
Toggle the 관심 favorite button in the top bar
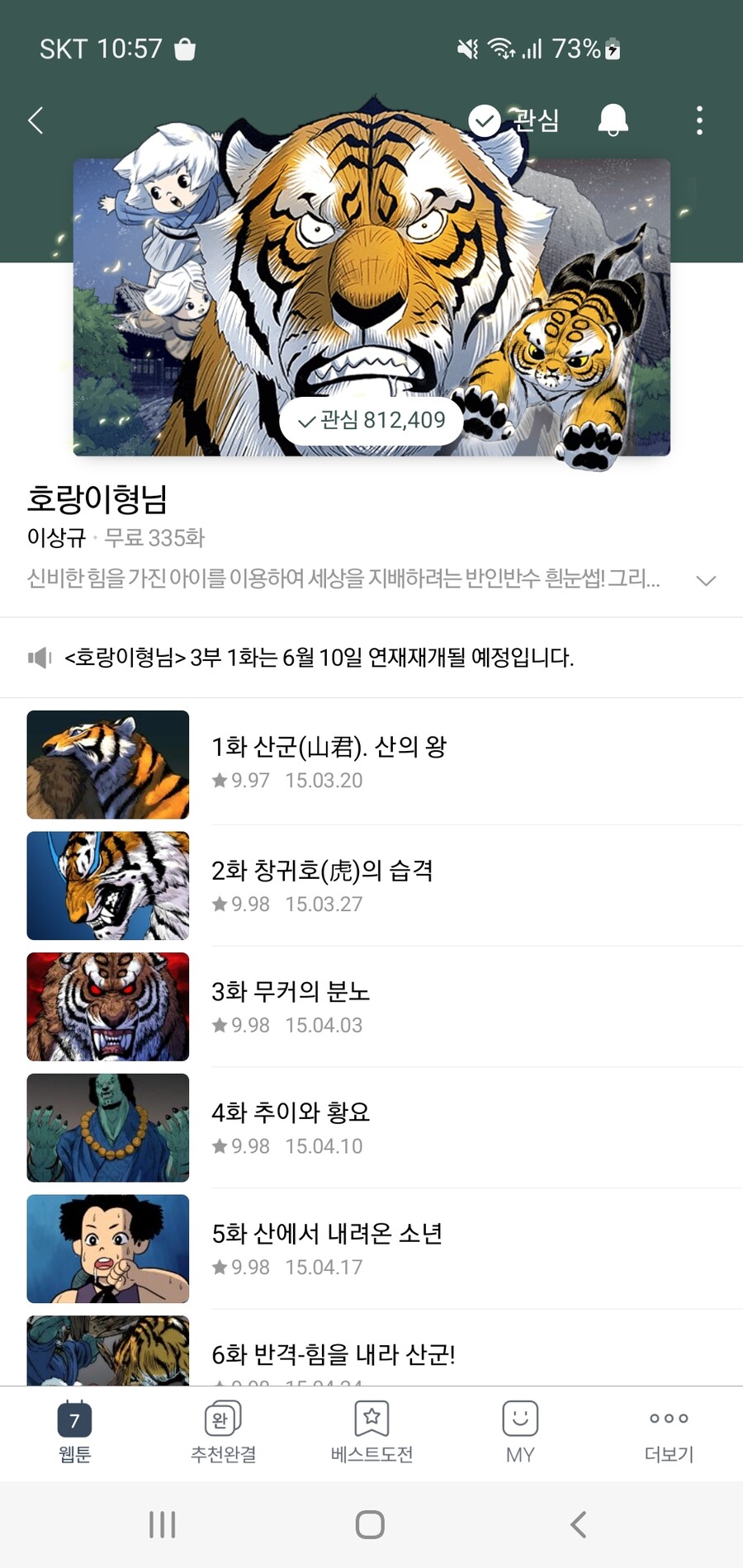[514, 120]
